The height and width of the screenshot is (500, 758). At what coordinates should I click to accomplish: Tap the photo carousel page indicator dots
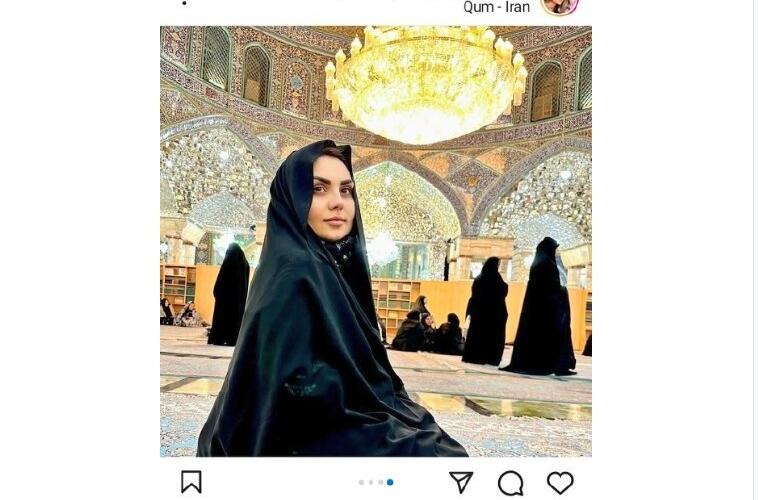[x=376, y=482]
